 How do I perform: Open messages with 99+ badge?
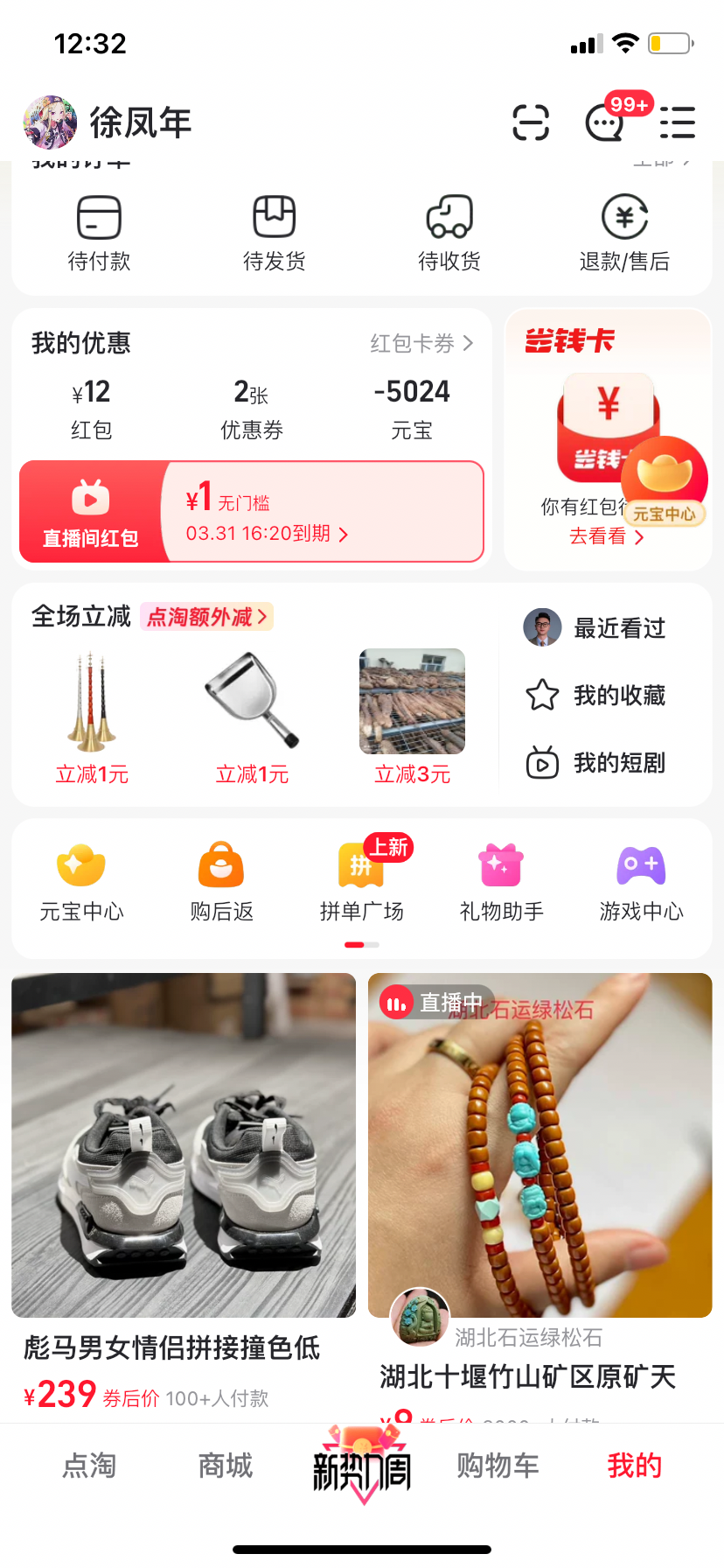pos(605,122)
